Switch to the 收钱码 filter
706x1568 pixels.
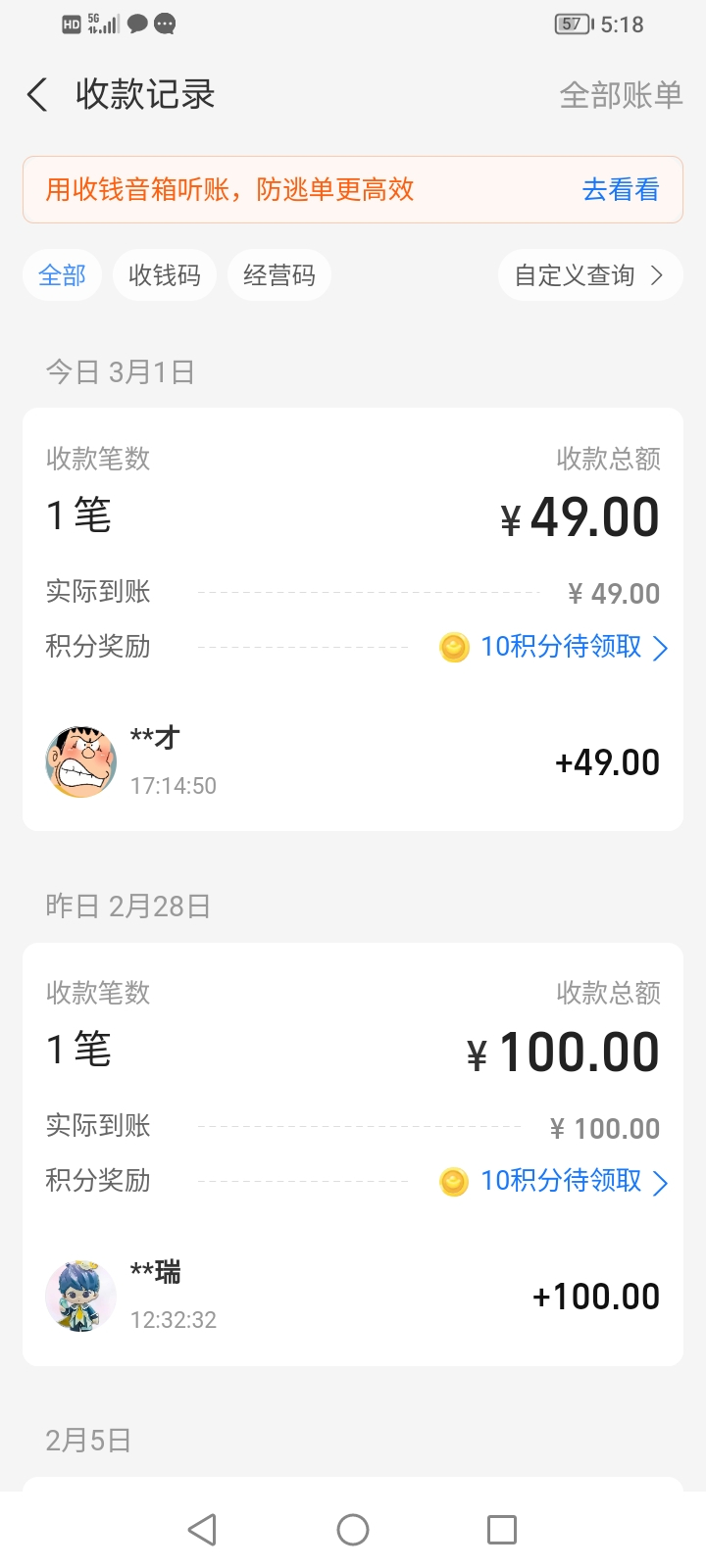(164, 275)
